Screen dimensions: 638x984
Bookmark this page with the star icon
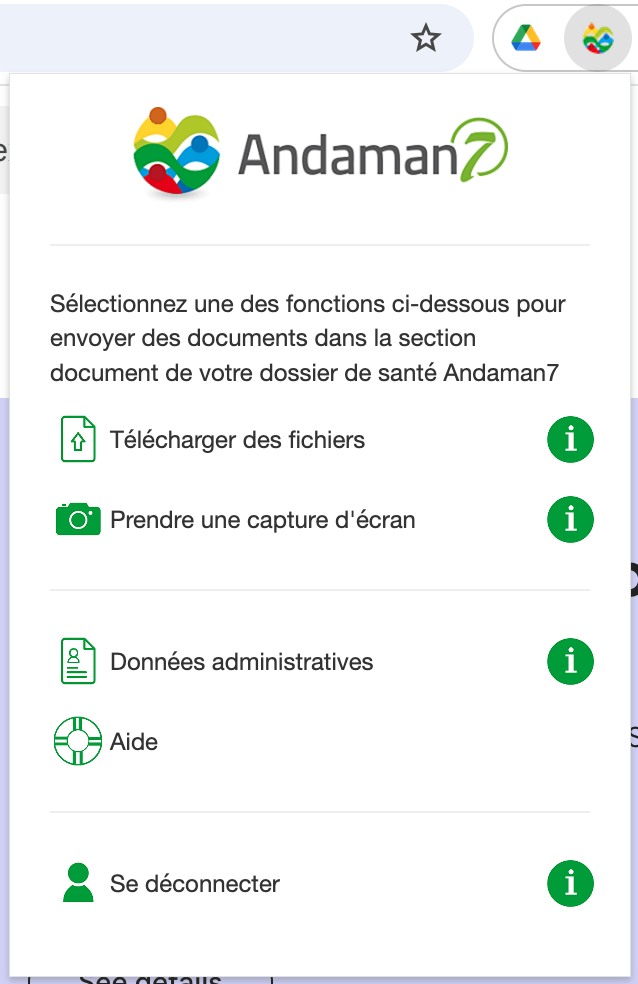426,39
